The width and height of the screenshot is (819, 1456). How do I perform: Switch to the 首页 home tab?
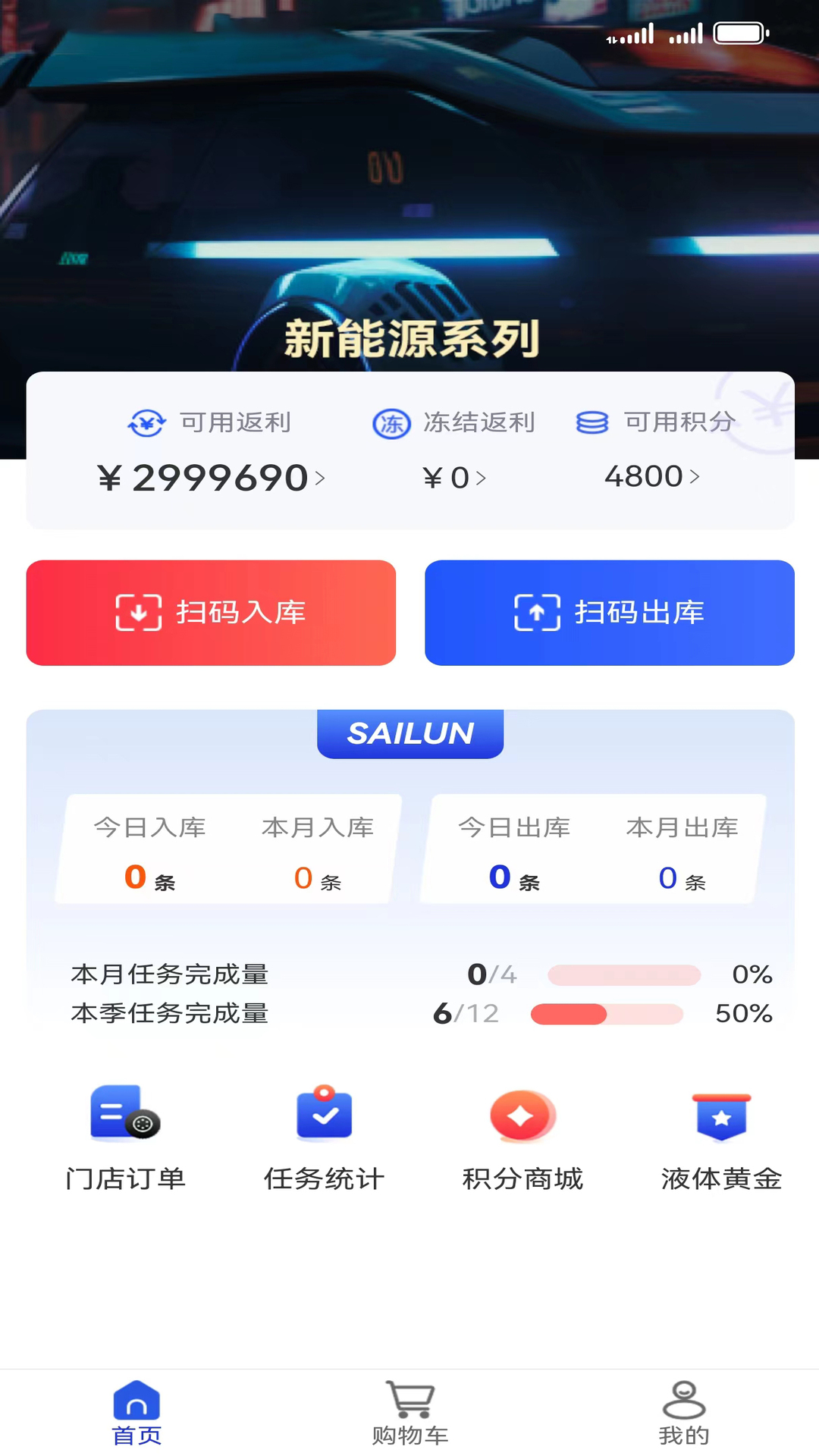click(136, 1412)
